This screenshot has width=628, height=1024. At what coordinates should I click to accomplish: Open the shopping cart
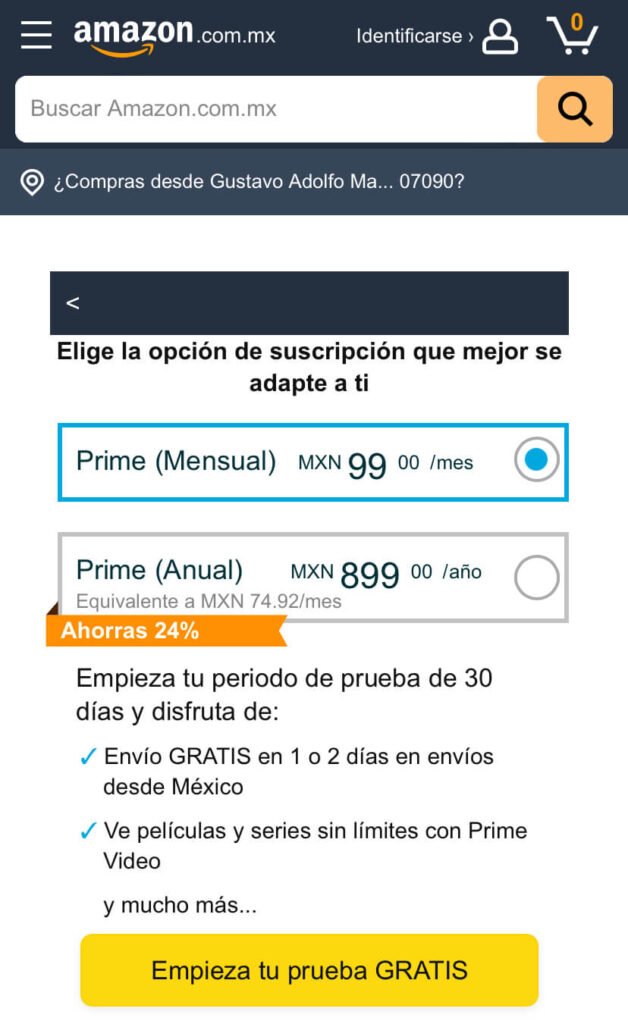tap(573, 35)
